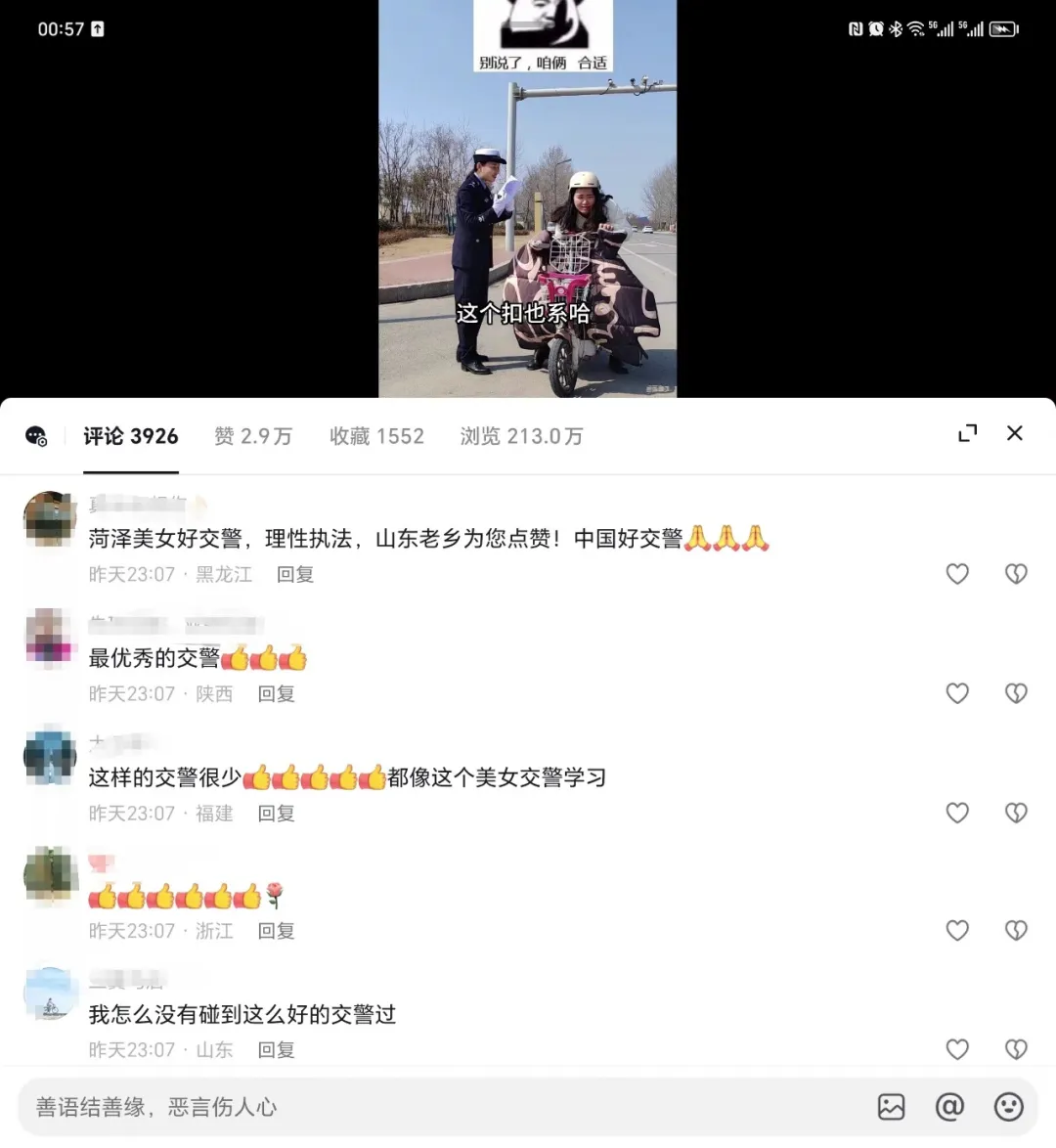Select the 评论 3926 tab
This screenshot has width=1056, height=1148.
tap(131, 436)
